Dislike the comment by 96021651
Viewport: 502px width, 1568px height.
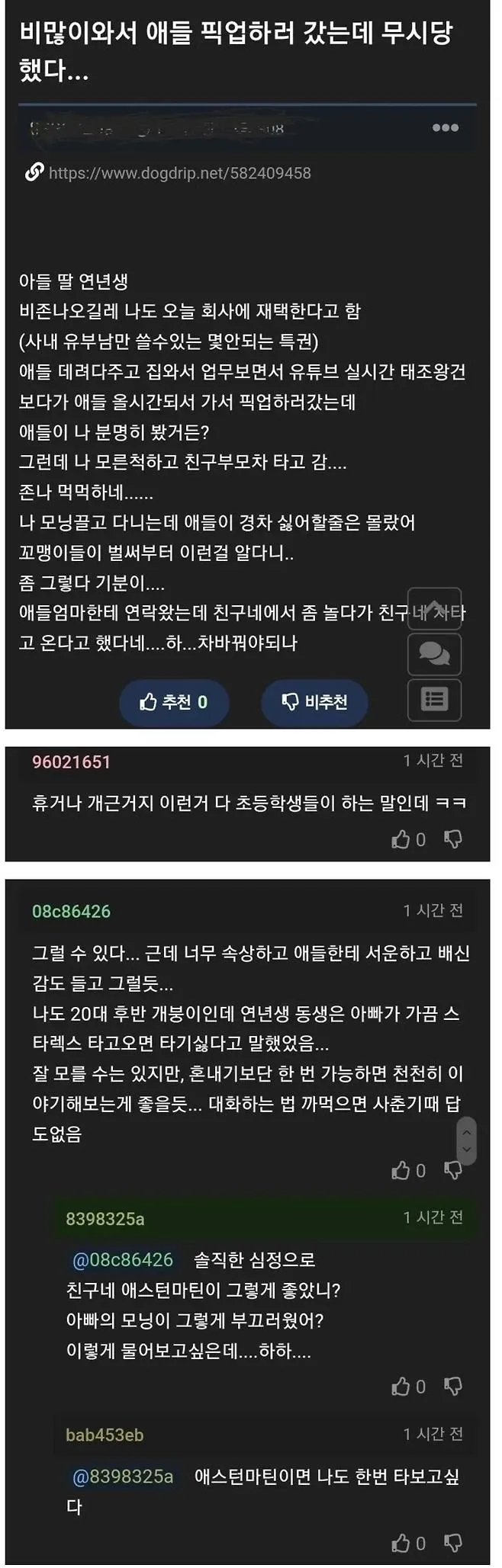pyautogui.click(x=453, y=839)
